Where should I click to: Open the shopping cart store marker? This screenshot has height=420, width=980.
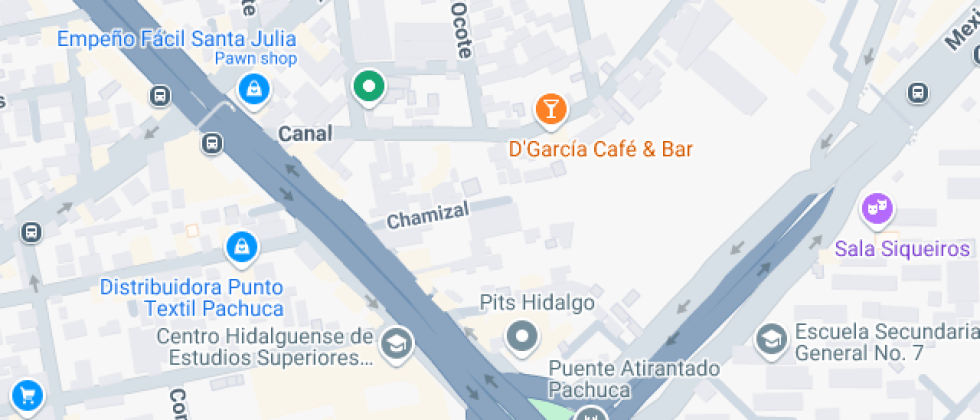click(x=26, y=395)
